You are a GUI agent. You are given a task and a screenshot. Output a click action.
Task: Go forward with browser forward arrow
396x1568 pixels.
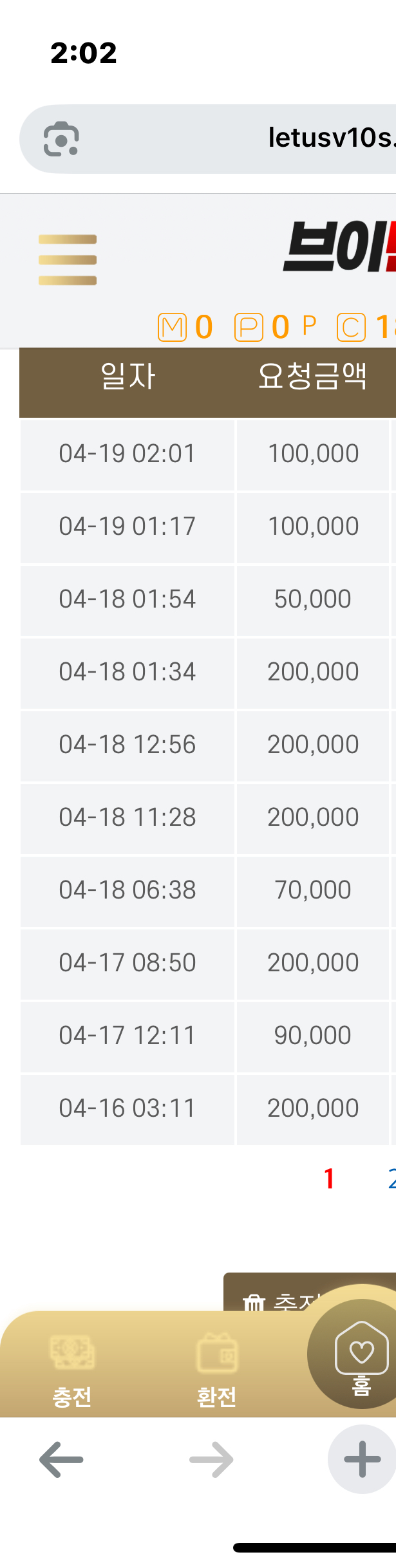(211, 1459)
